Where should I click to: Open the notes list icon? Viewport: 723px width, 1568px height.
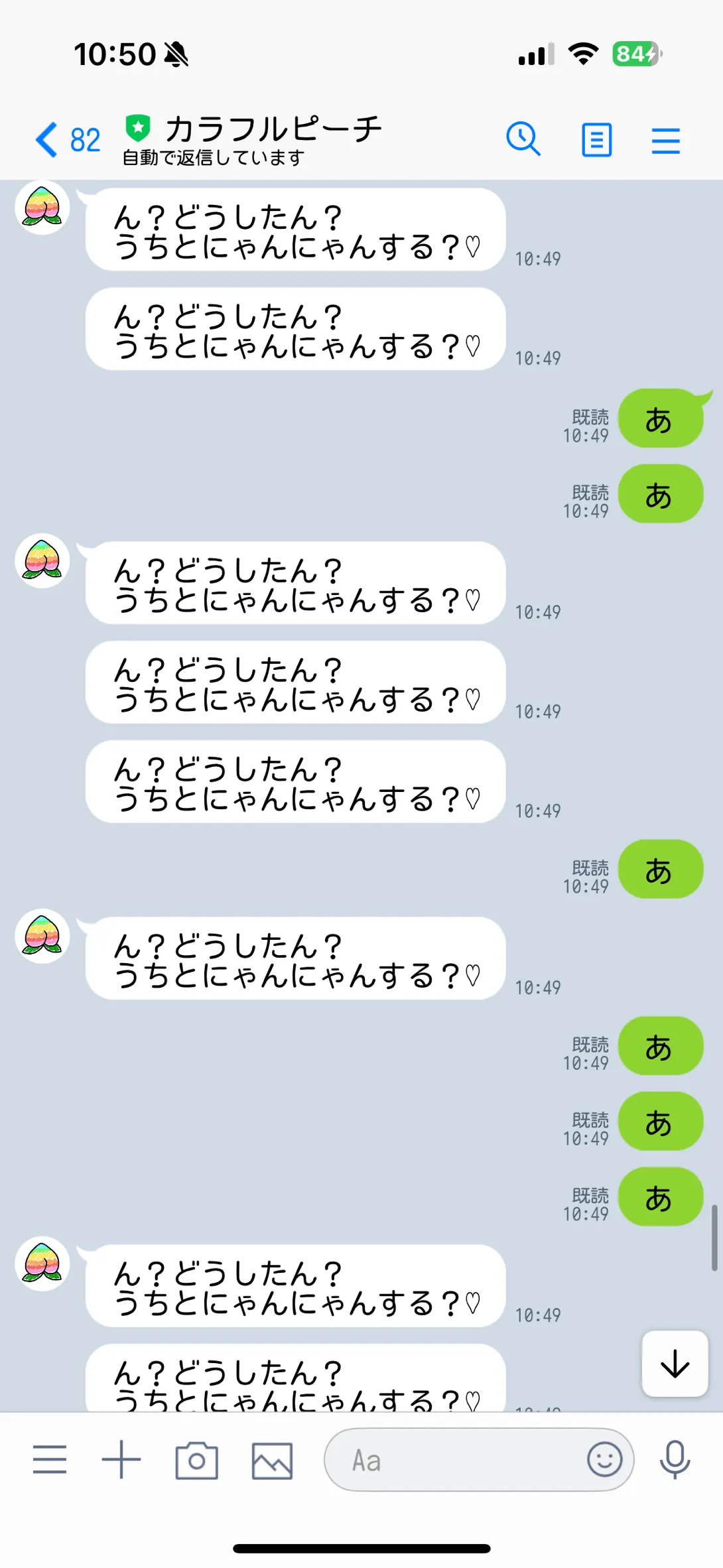596,140
